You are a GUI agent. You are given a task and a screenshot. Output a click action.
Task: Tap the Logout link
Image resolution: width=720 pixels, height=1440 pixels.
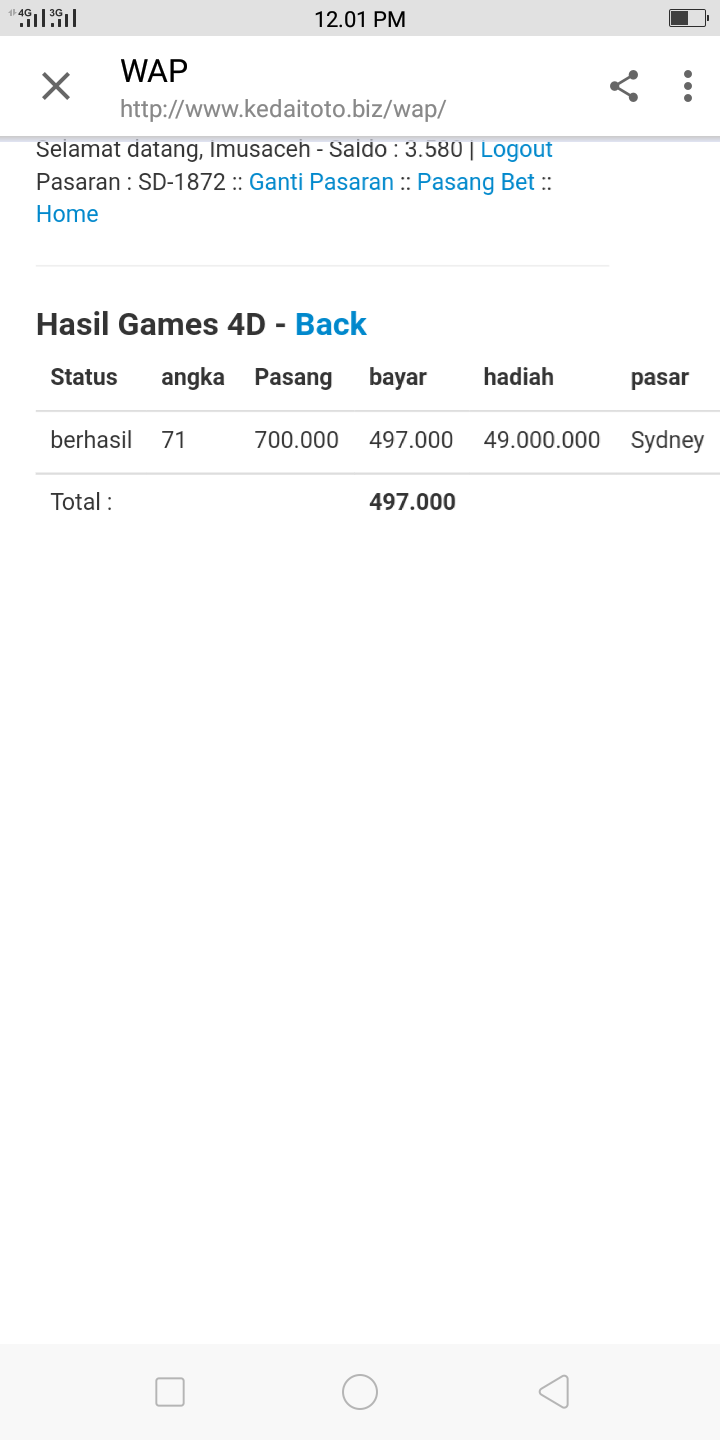click(x=517, y=150)
